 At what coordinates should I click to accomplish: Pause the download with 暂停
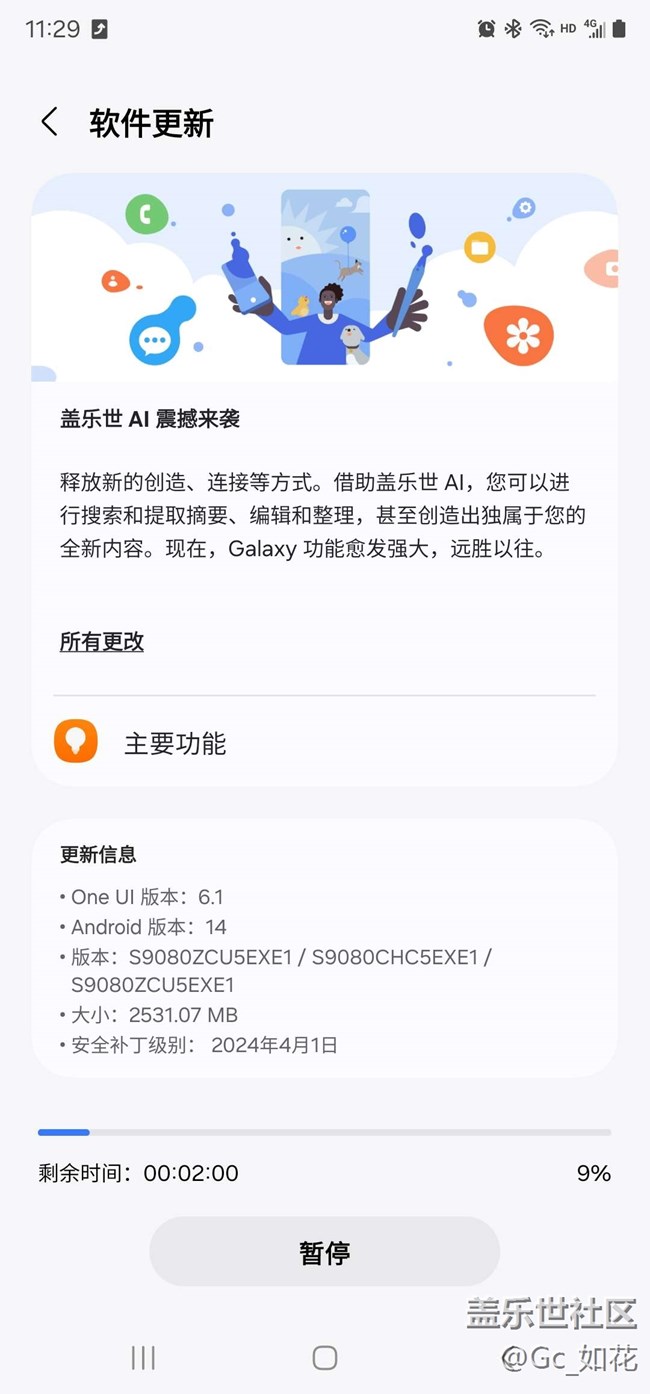tap(324, 1252)
